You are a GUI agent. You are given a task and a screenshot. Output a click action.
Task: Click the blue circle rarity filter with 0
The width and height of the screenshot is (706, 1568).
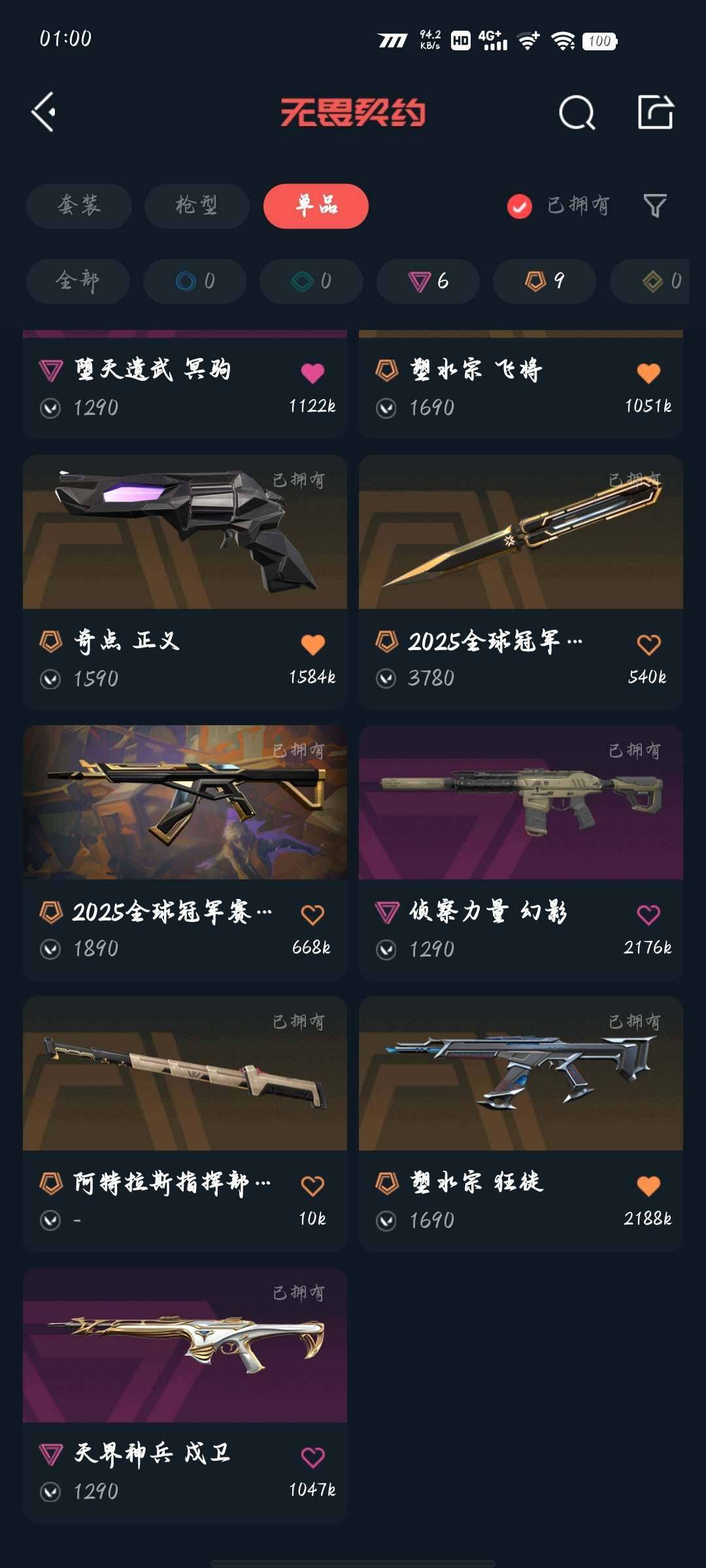pyautogui.click(x=195, y=280)
